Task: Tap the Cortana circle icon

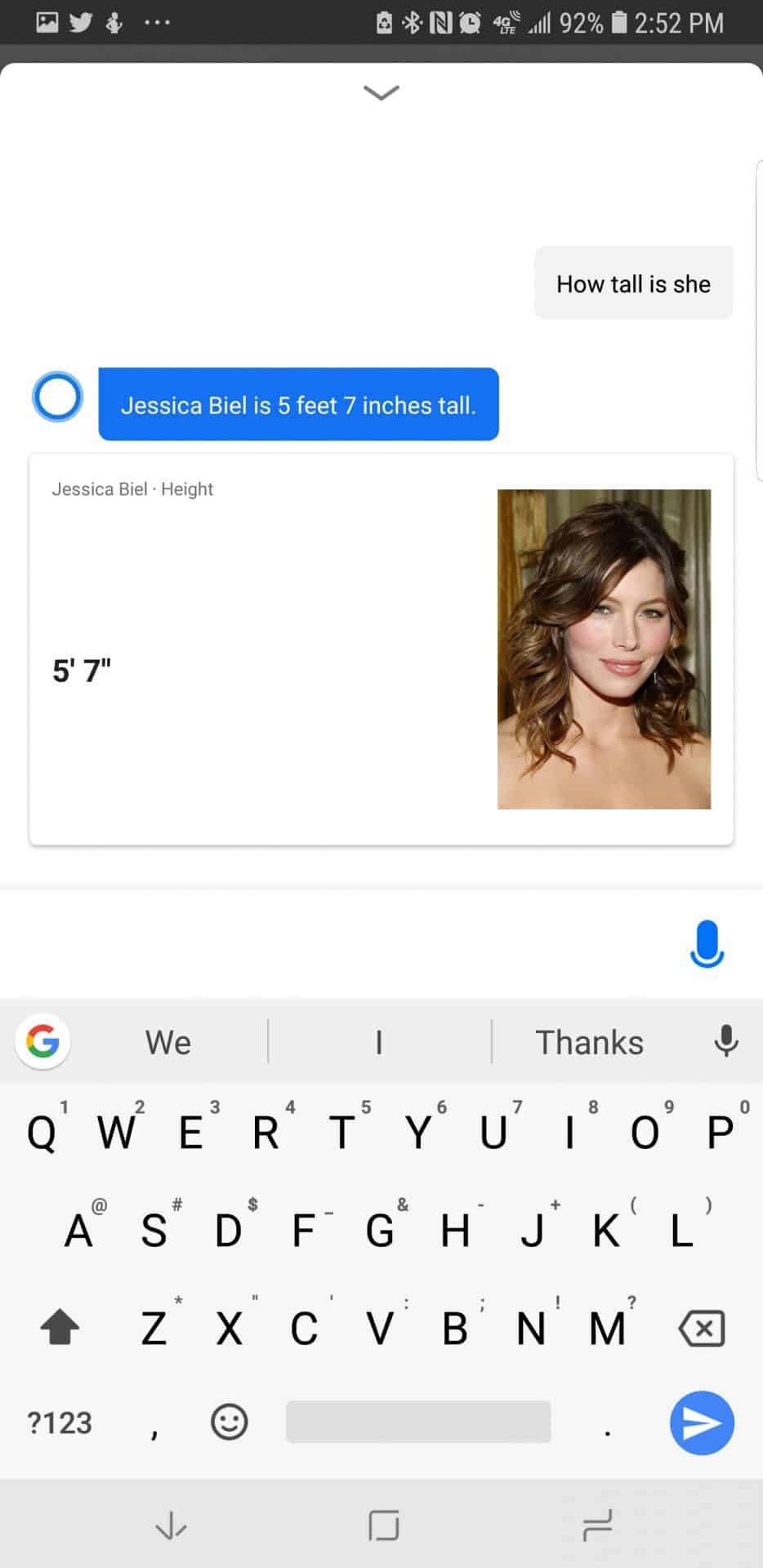Action: [57, 397]
